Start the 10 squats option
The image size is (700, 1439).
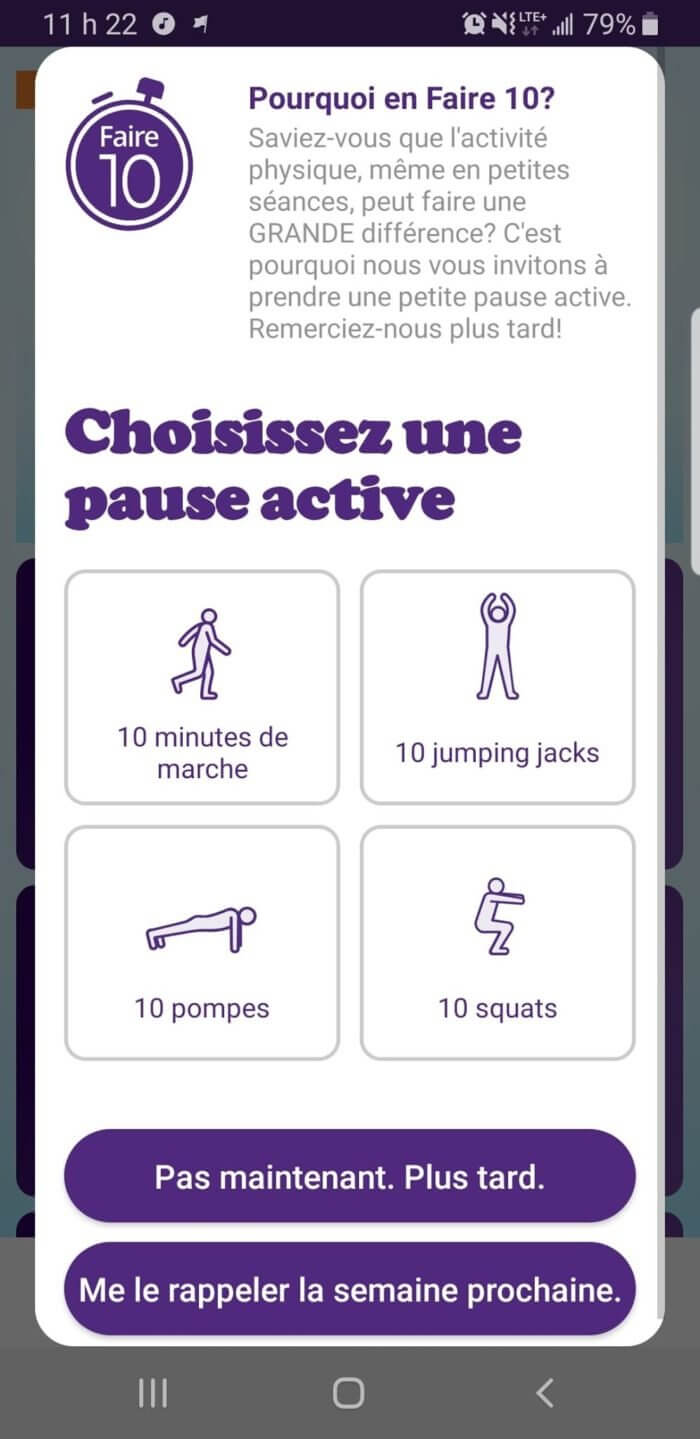[x=497, y=942]
